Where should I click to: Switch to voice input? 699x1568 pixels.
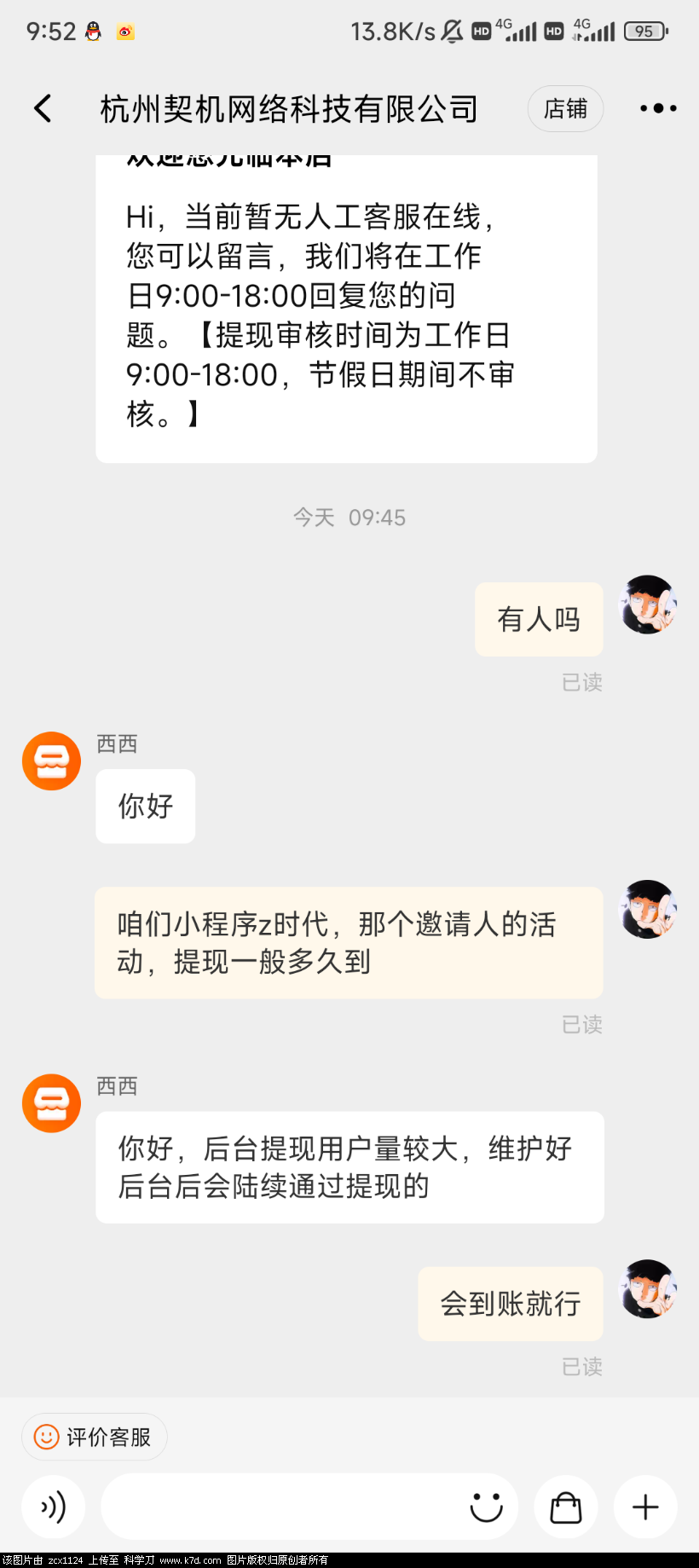[x=54, y=1507]
